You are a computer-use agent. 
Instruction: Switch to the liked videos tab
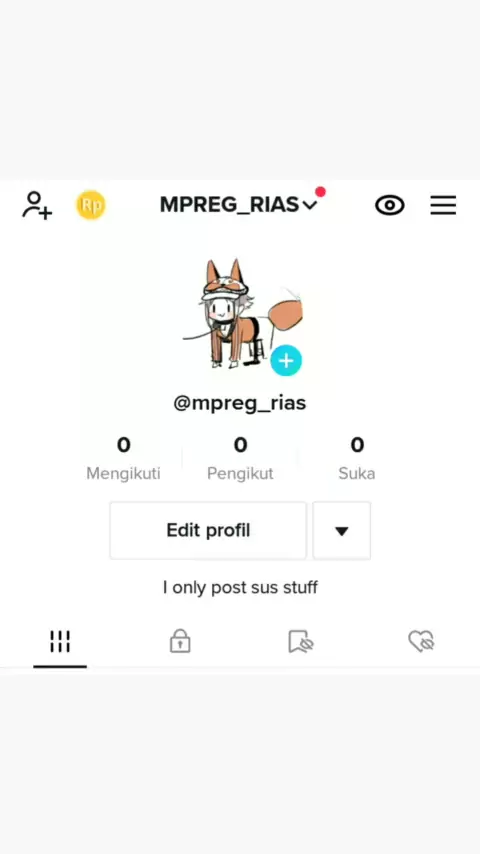tap(421, 642)
